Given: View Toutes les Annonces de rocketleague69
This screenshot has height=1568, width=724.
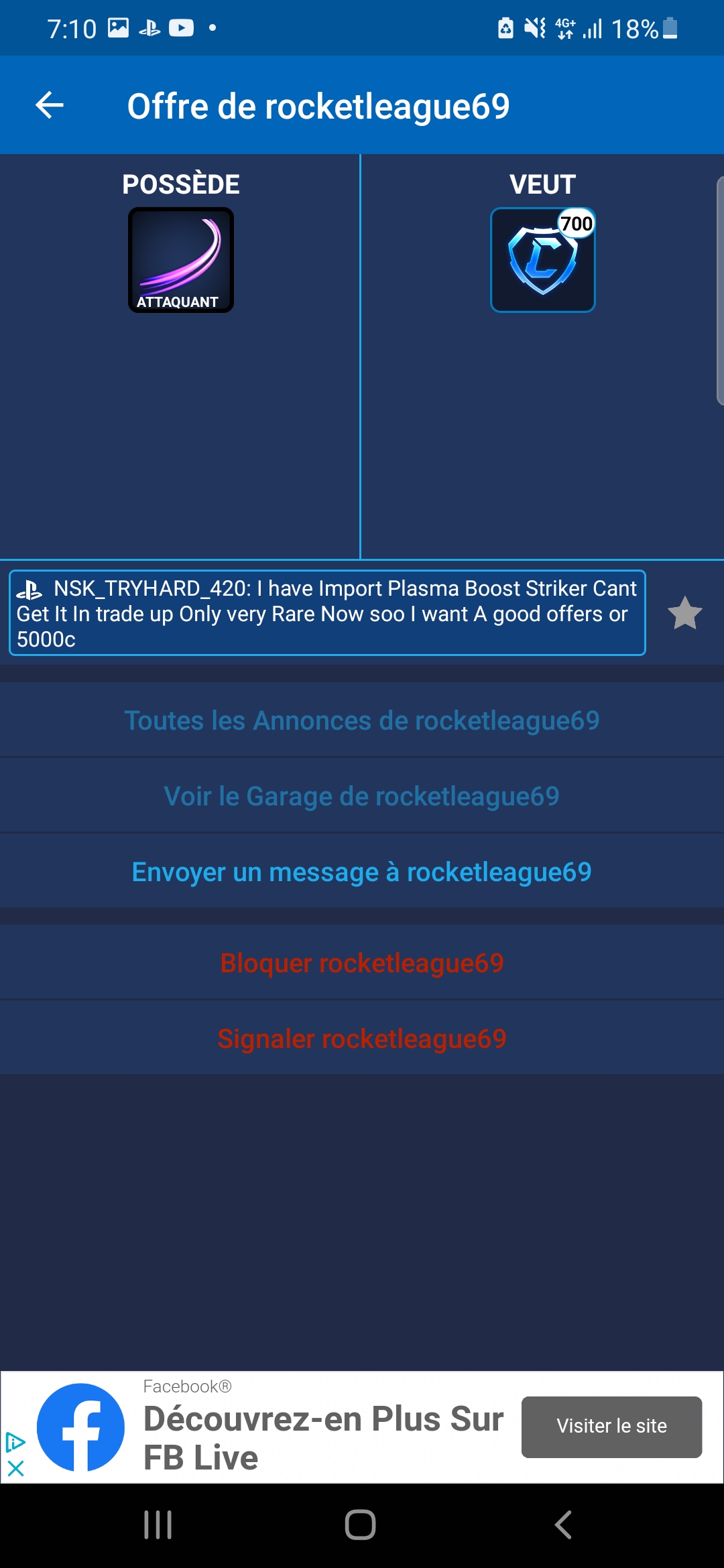Looking at the screenshot, I should coord(362,720).
